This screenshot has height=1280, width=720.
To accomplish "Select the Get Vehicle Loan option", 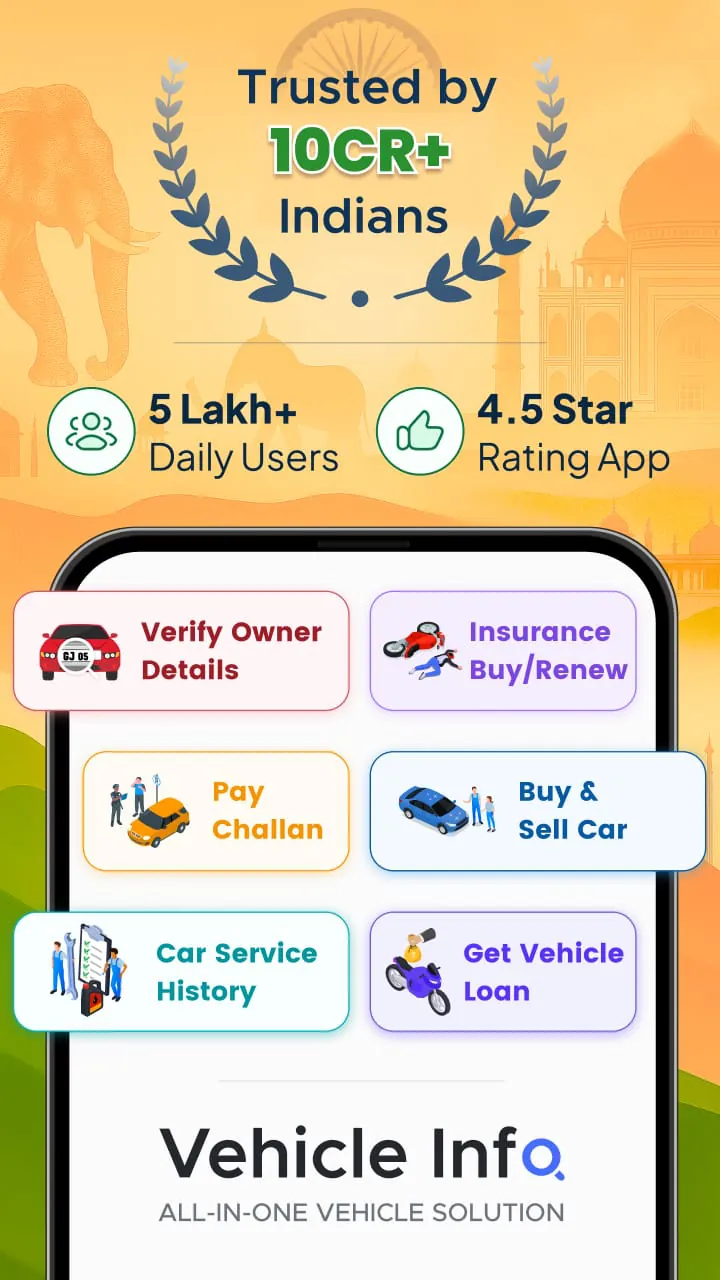I will tap(503, 970).
